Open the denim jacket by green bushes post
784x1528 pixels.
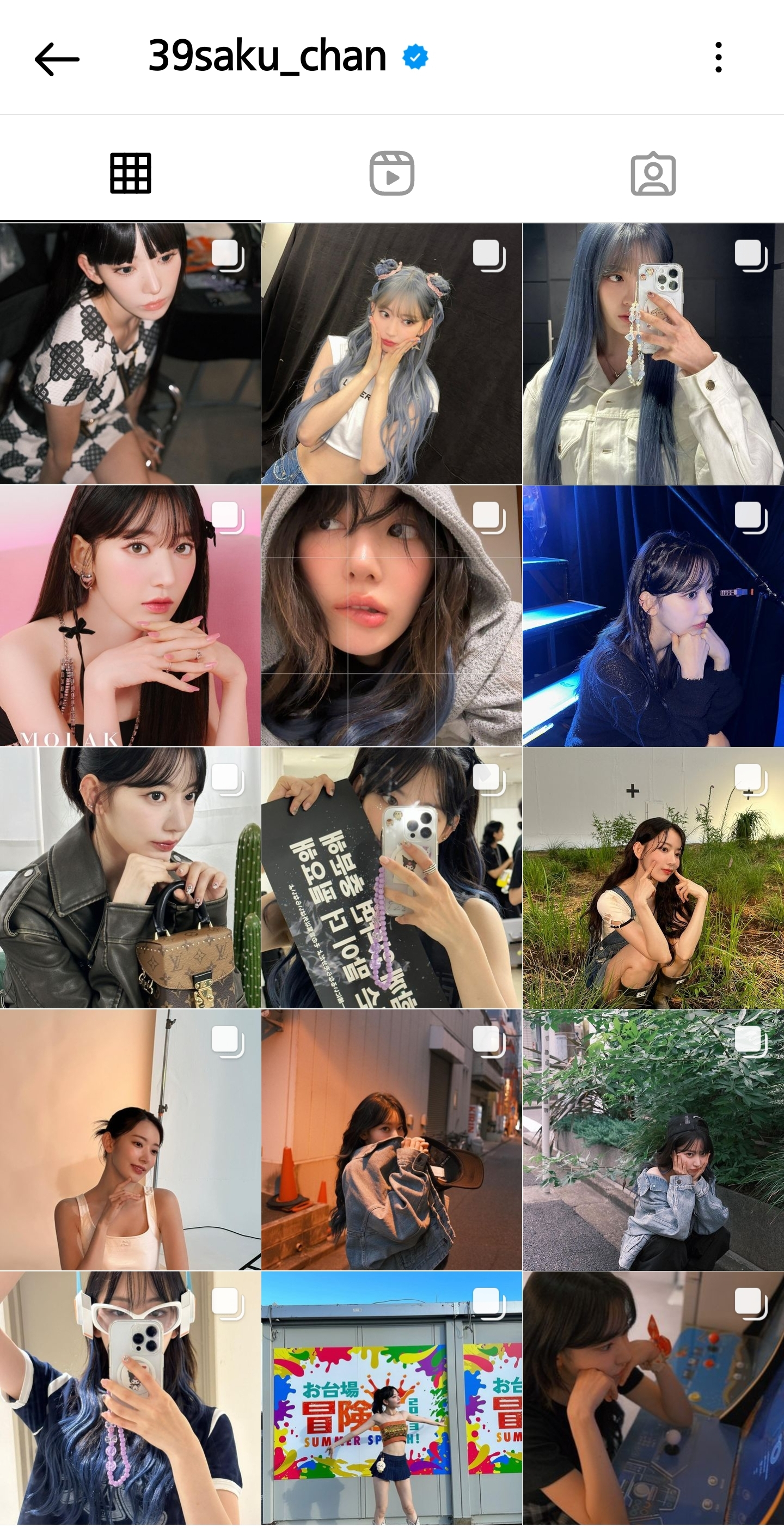point(653,1140)
